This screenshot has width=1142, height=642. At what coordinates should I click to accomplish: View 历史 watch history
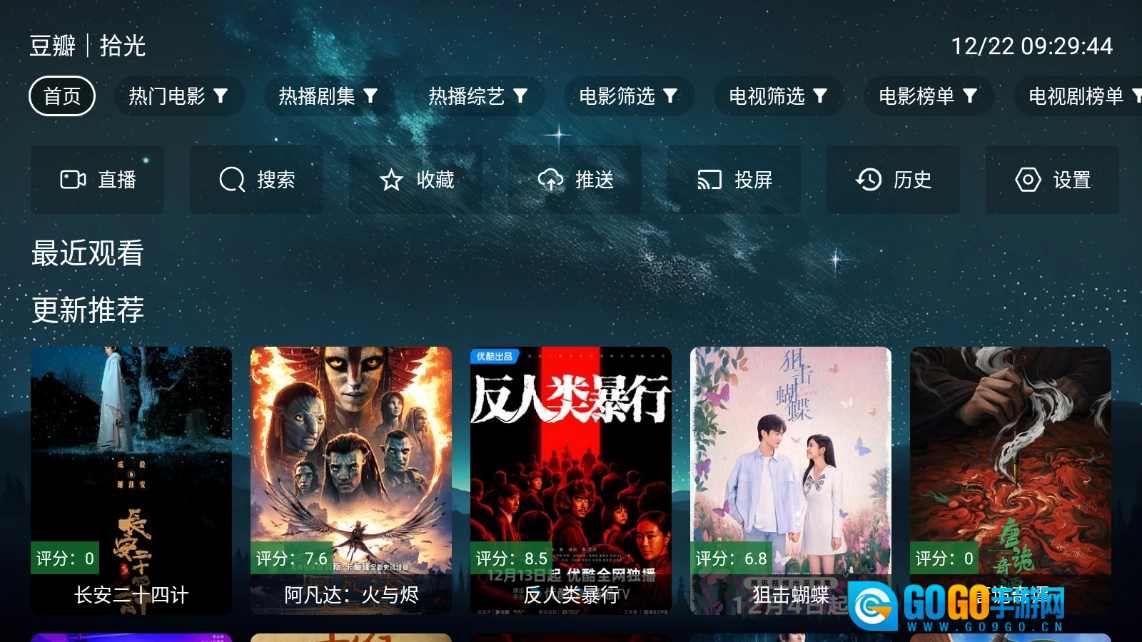click(893, 180)
